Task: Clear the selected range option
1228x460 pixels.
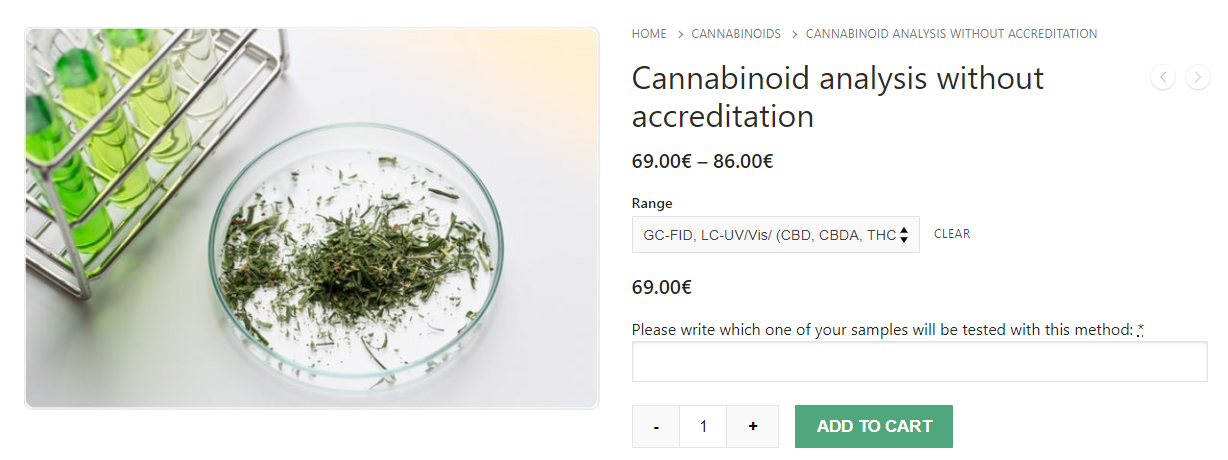Action: click(x=951, y=234)
